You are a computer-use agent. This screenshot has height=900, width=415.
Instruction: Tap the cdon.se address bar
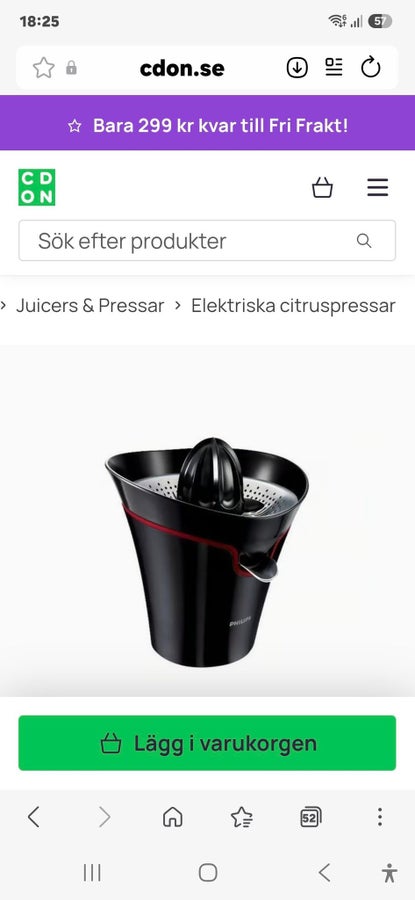tap(182, 68)
